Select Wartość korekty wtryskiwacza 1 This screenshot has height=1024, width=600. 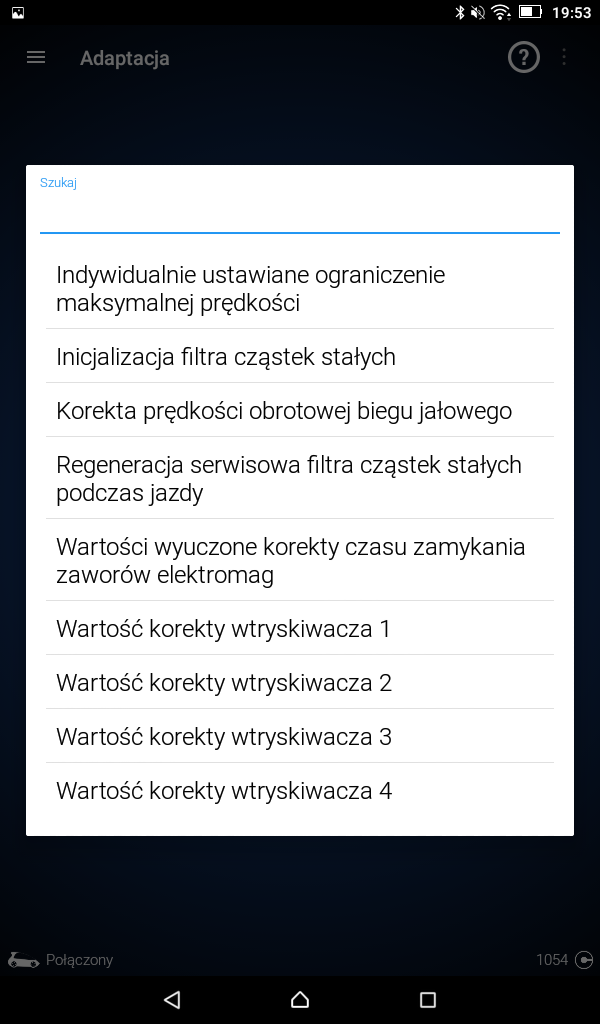point(300,628)
